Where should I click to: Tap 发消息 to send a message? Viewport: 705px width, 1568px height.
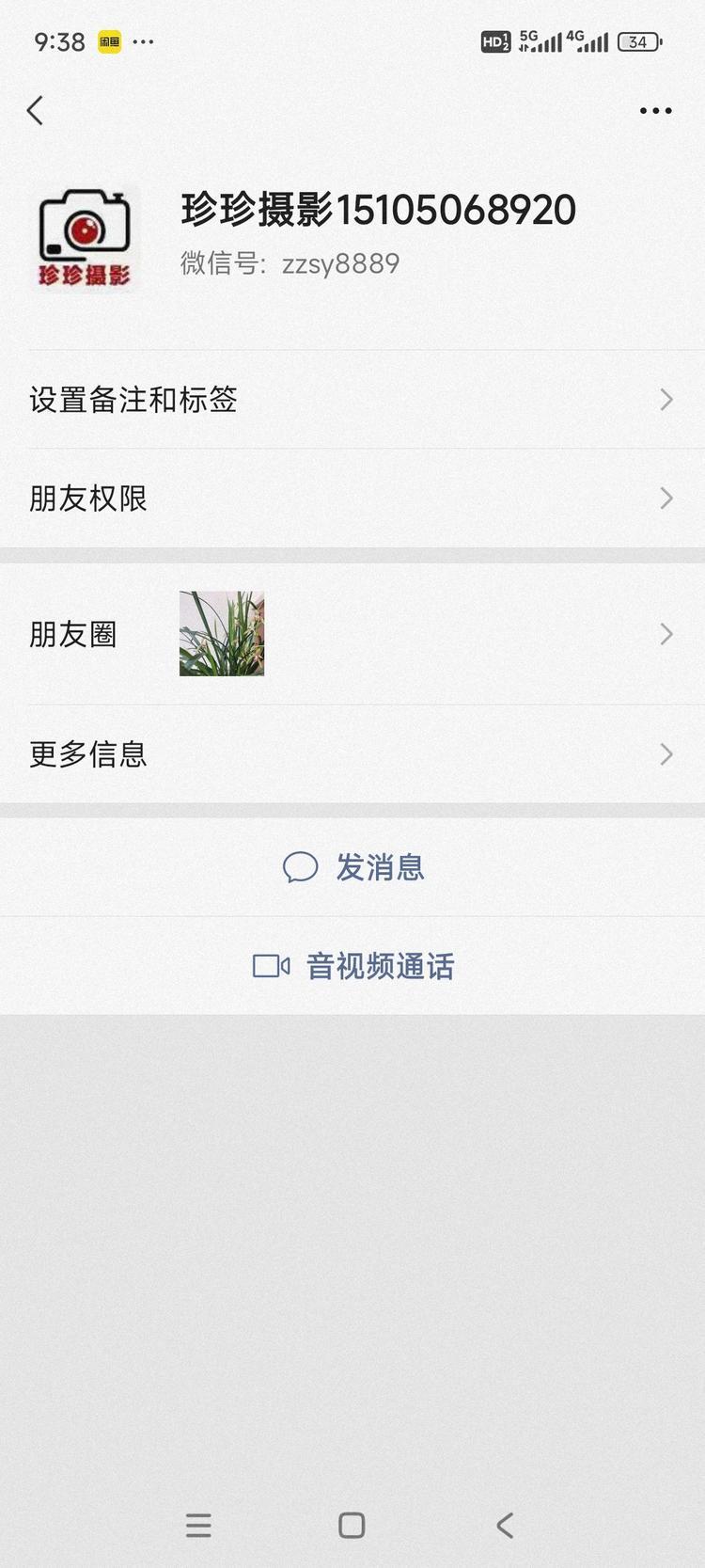pos(353,867)
